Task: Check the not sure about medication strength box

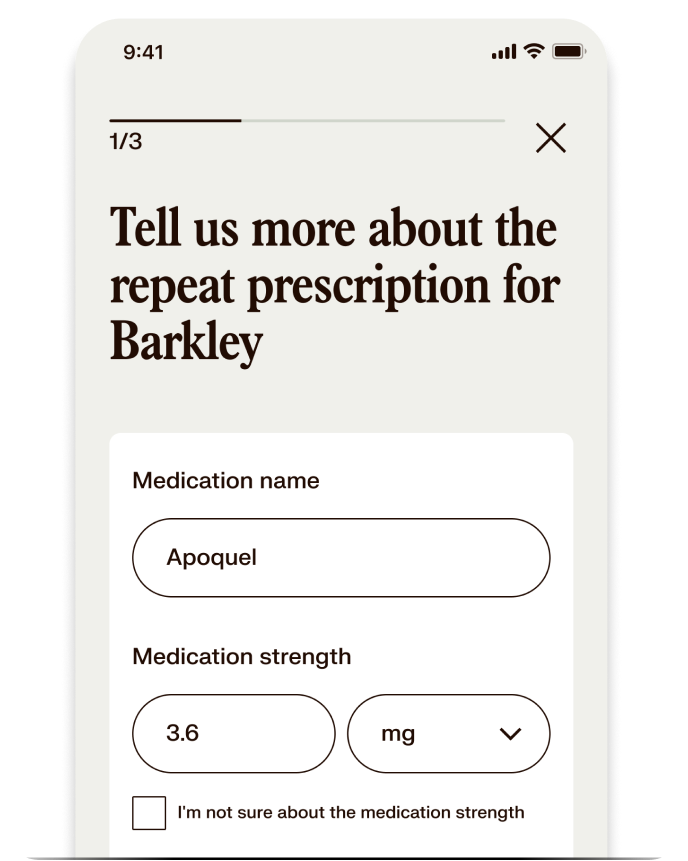Action: (x=149, y=813)
